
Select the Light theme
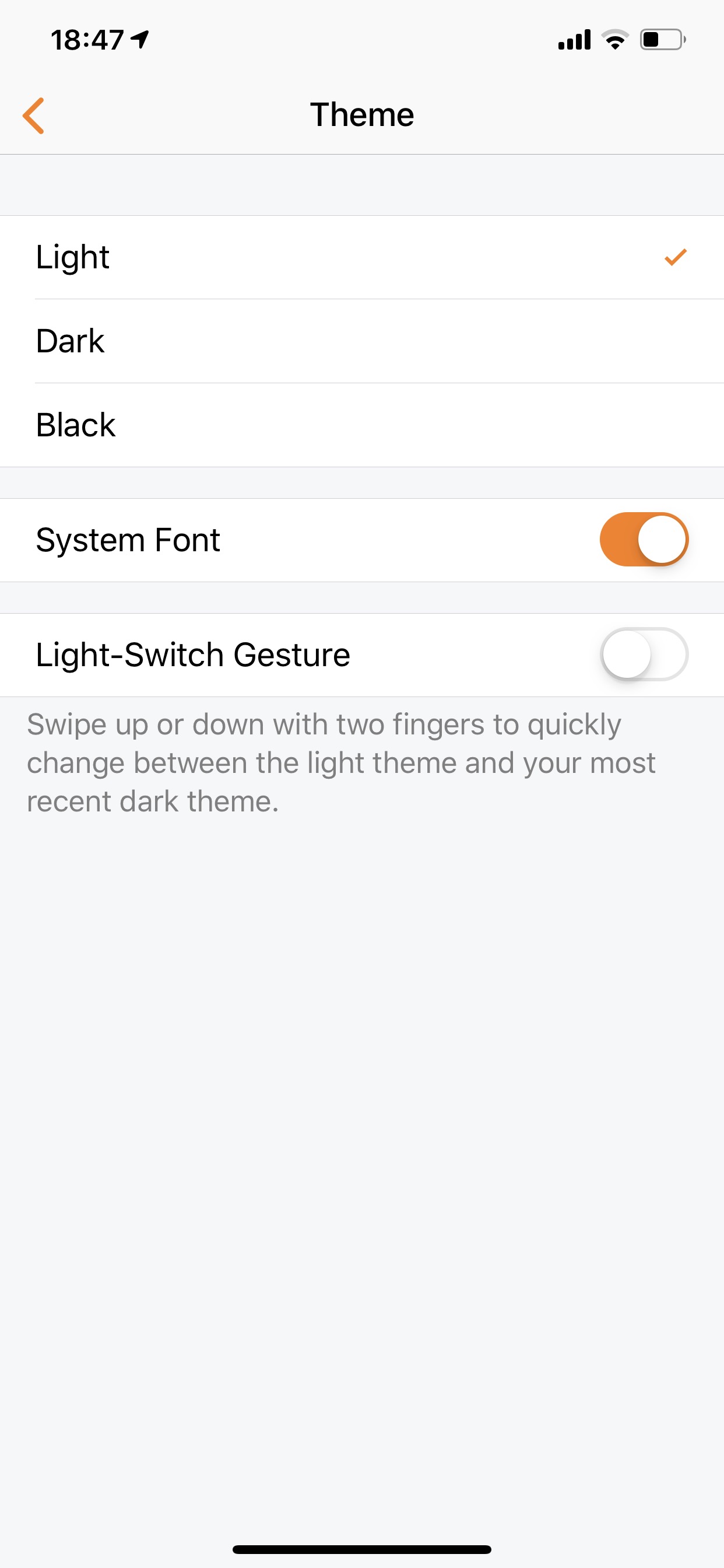pyautogui.click(x=362, y=257)
